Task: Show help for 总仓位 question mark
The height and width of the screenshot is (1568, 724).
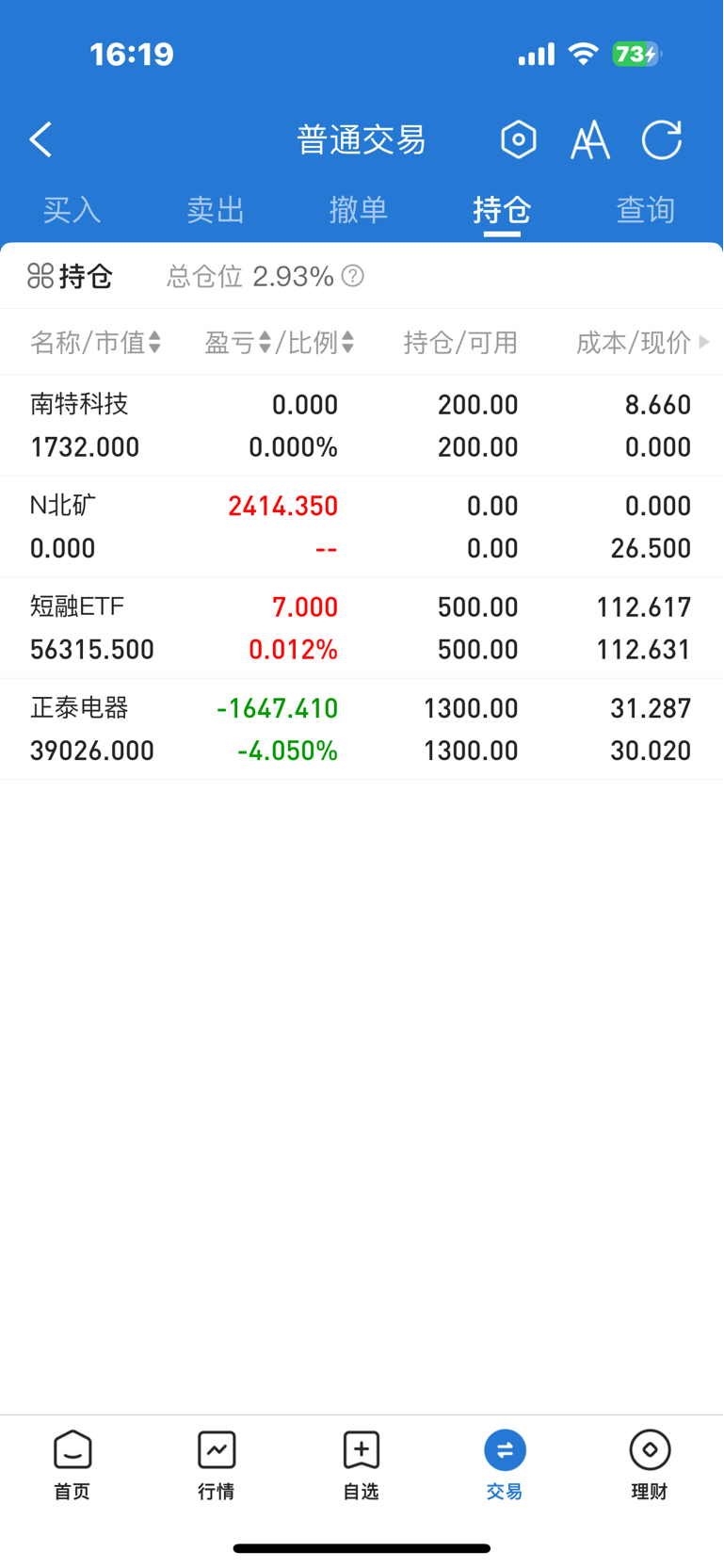Action: (353, 276)
